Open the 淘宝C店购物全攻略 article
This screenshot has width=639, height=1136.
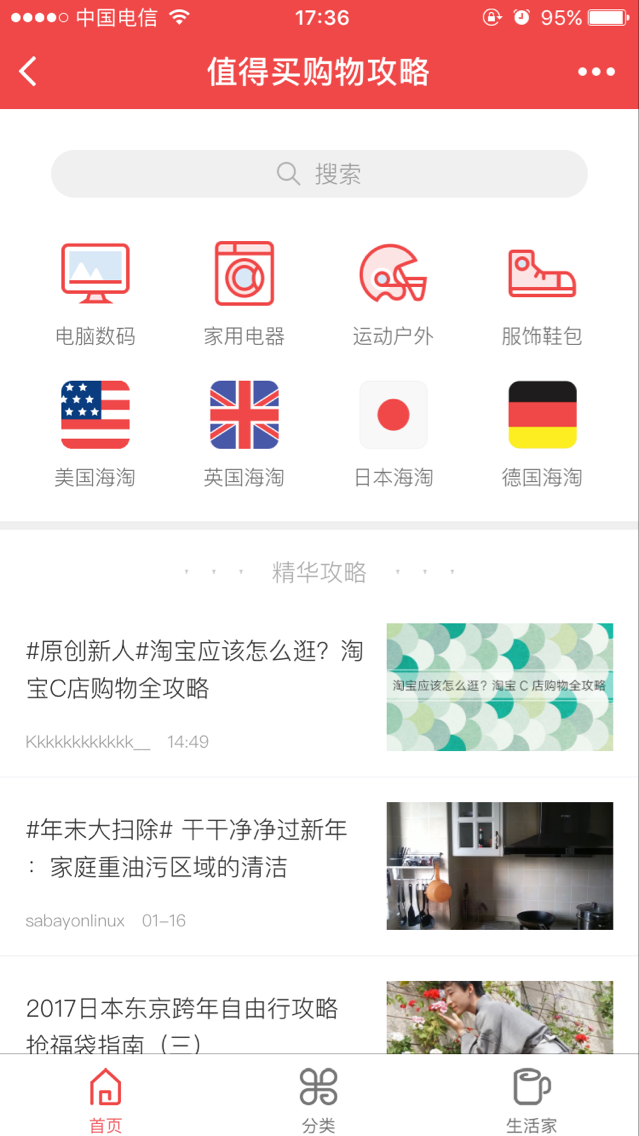(195, 670)
